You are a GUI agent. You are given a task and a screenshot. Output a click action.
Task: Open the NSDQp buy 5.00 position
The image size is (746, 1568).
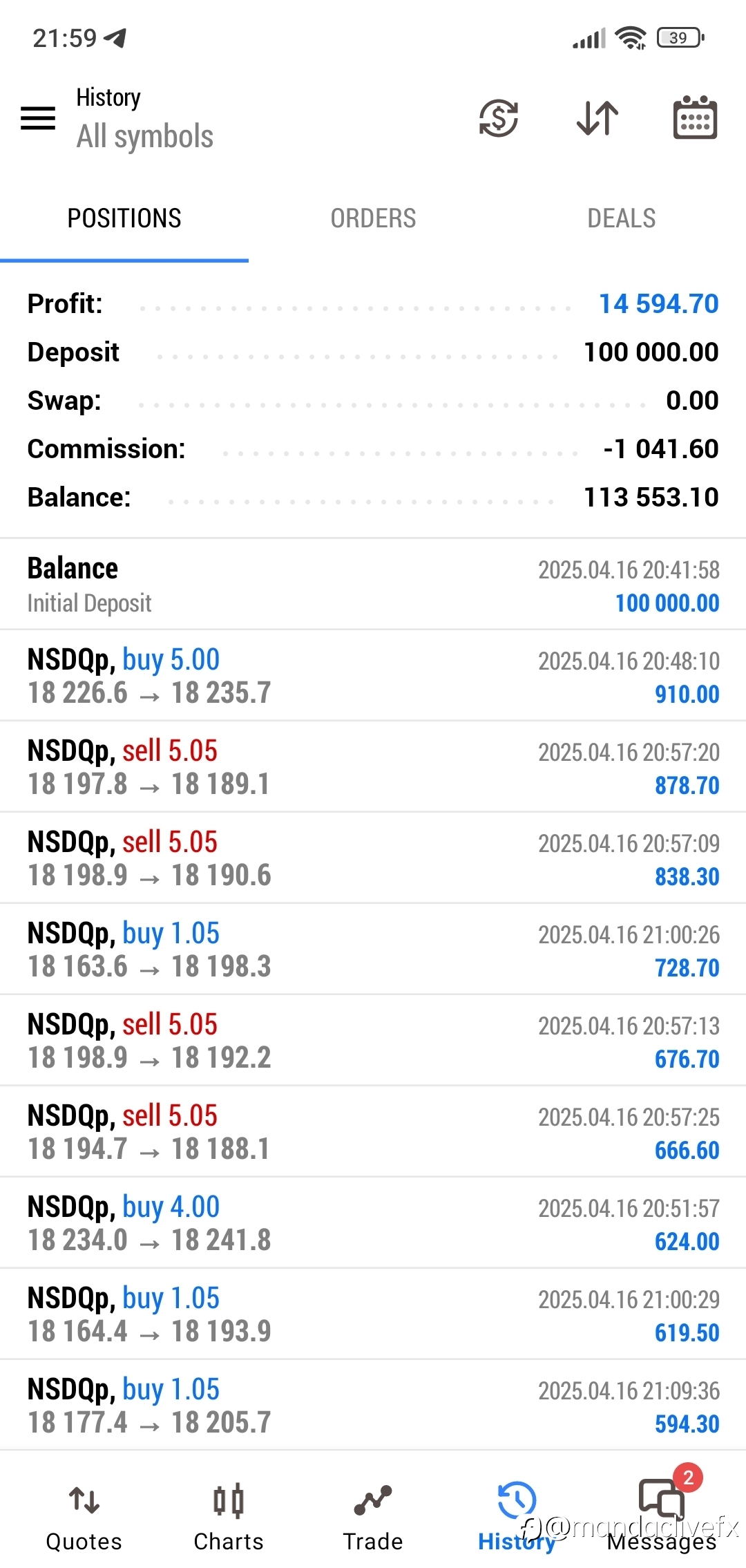click(373, 676)
